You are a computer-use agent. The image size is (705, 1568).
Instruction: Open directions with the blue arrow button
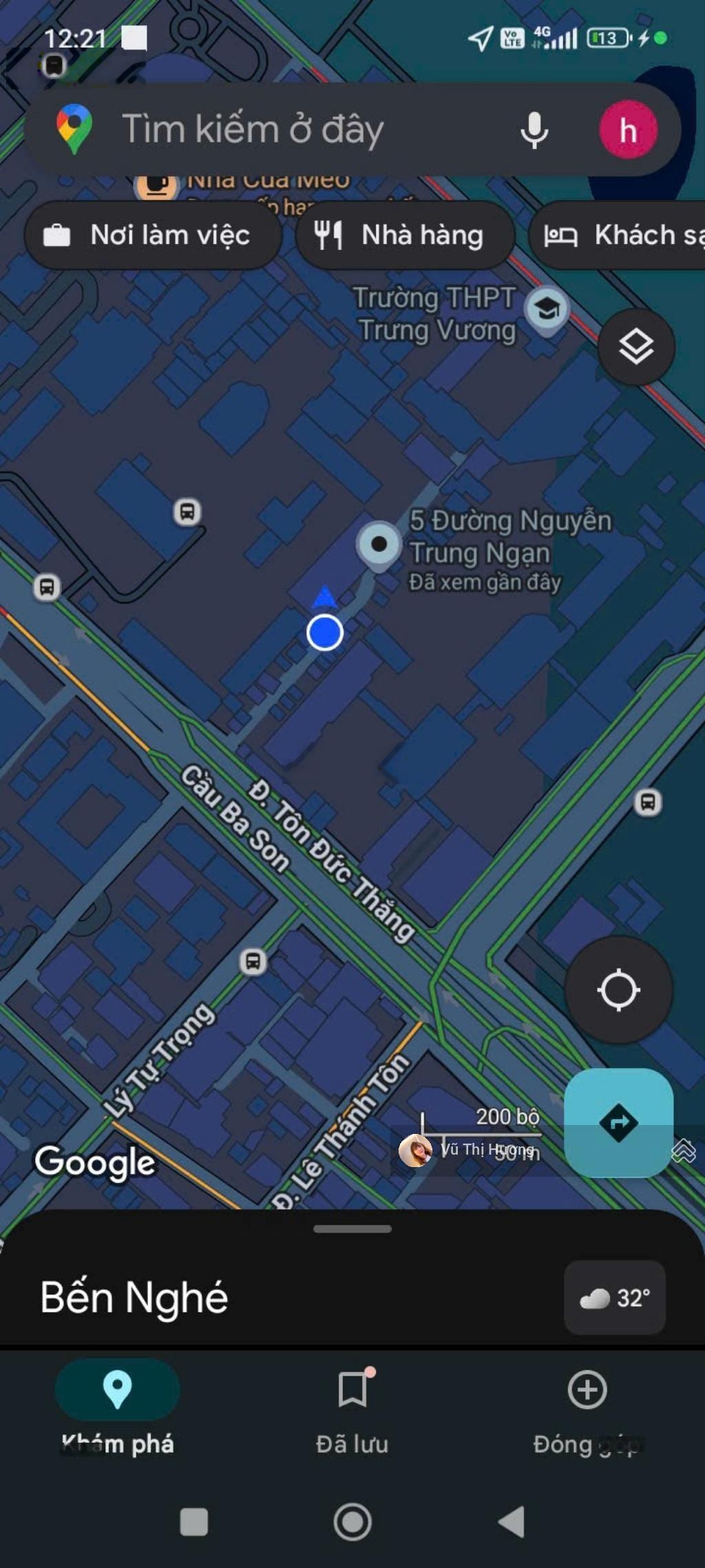tap(618, 1122)
